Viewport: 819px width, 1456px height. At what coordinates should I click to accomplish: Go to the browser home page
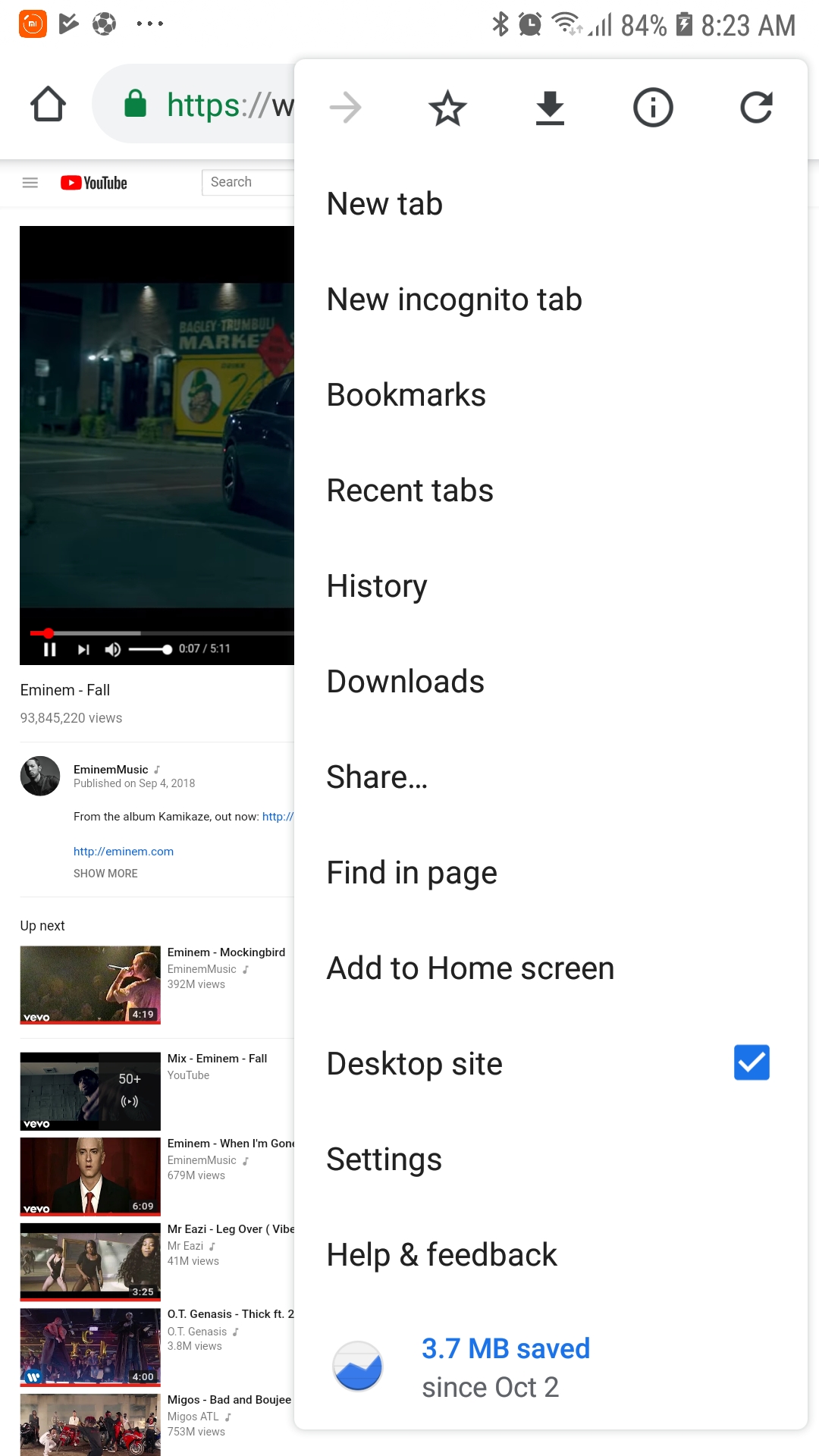[48, 105]
